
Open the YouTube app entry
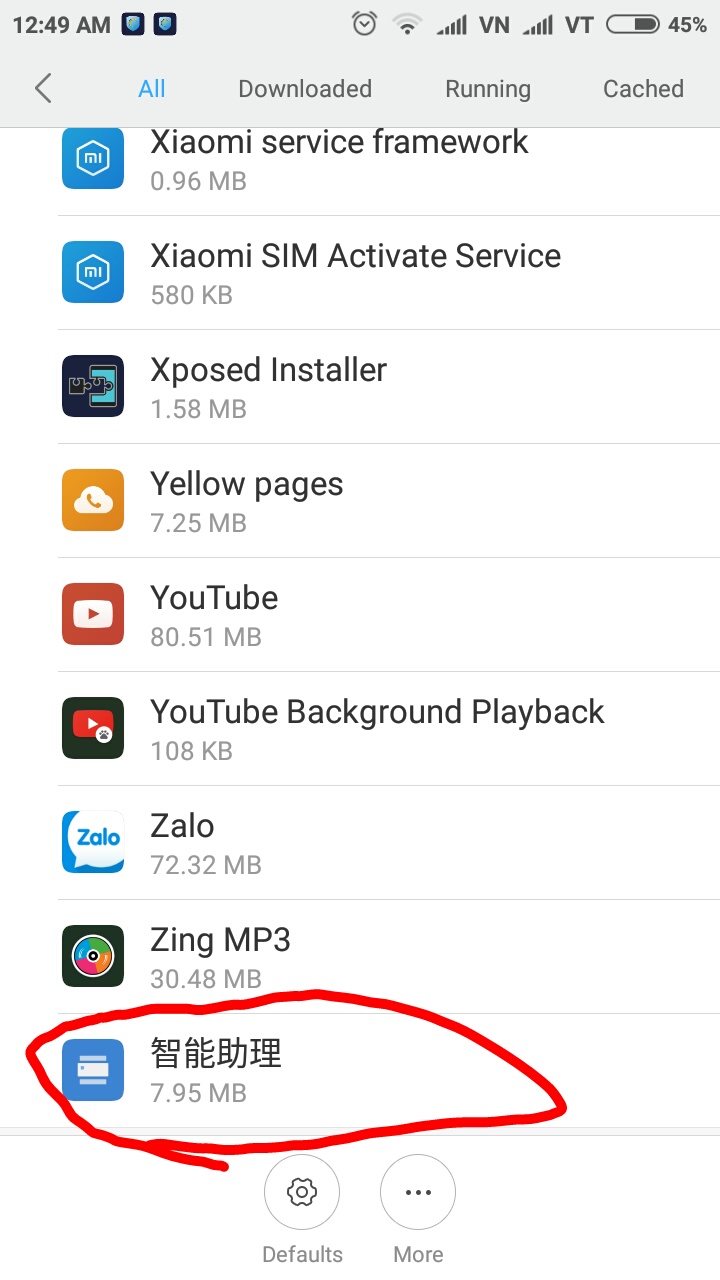pos(360,615)
